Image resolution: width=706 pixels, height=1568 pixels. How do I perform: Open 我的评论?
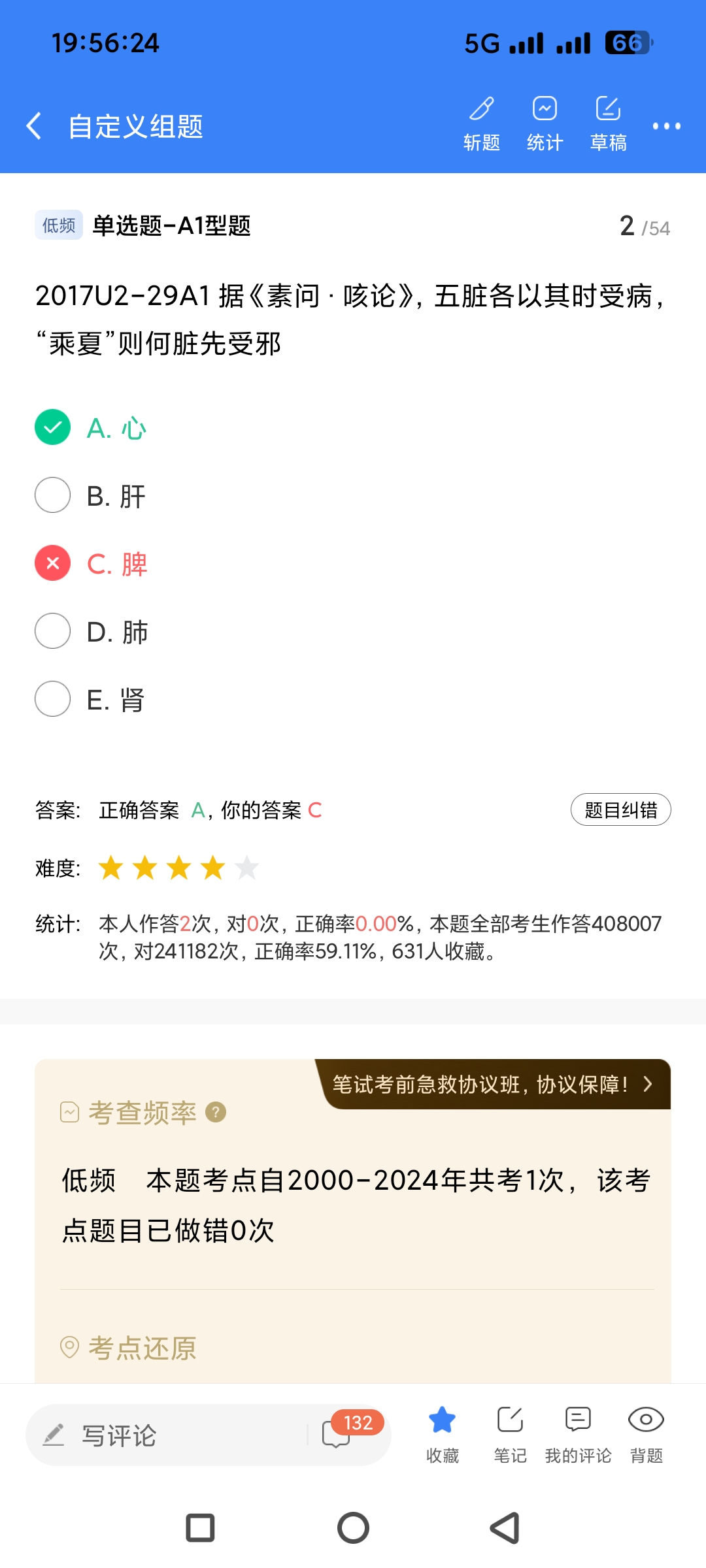pyautogui.click(x=578, y=1434)
